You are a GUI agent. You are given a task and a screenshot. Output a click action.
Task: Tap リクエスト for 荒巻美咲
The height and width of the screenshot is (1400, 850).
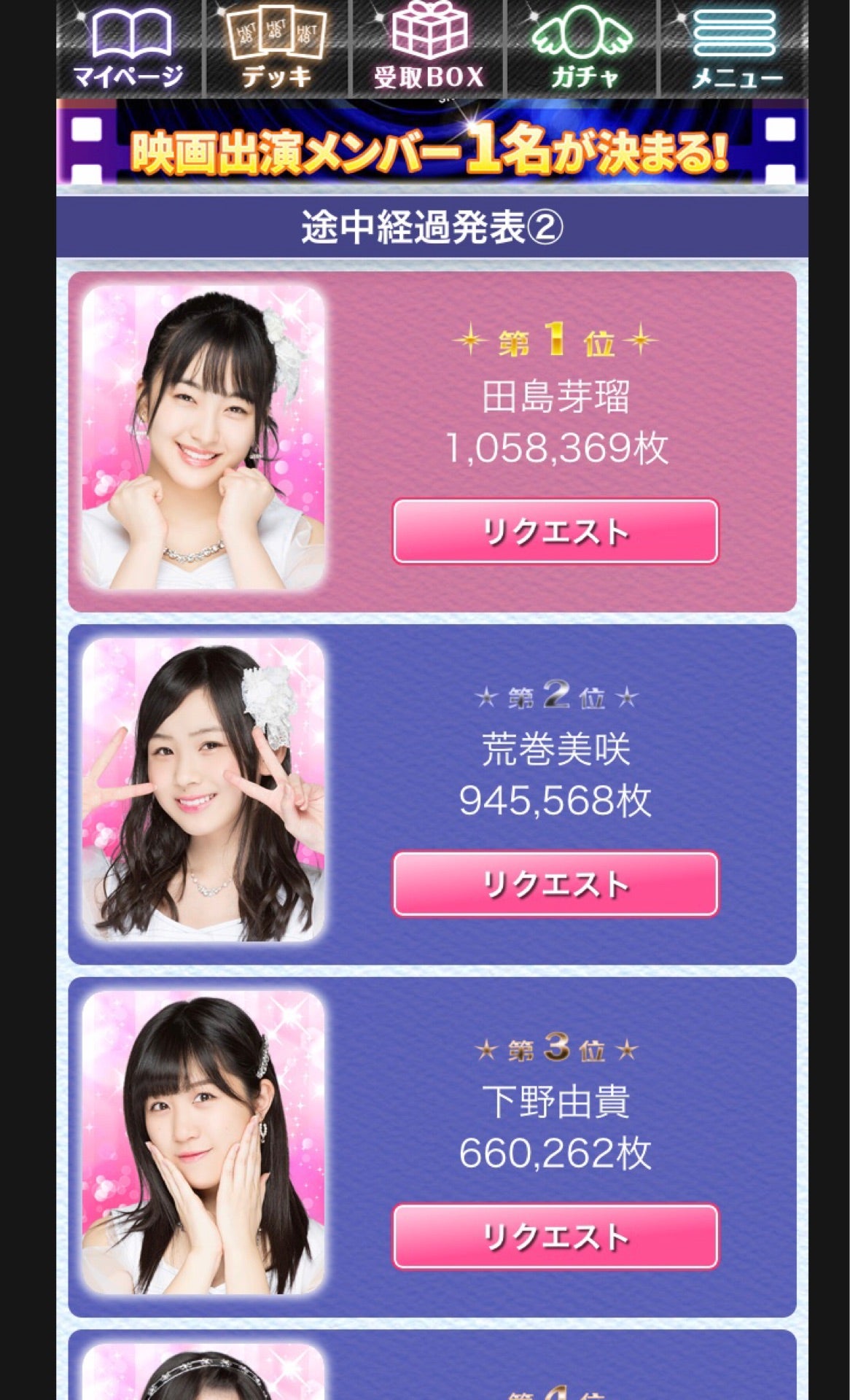(555, 884)
